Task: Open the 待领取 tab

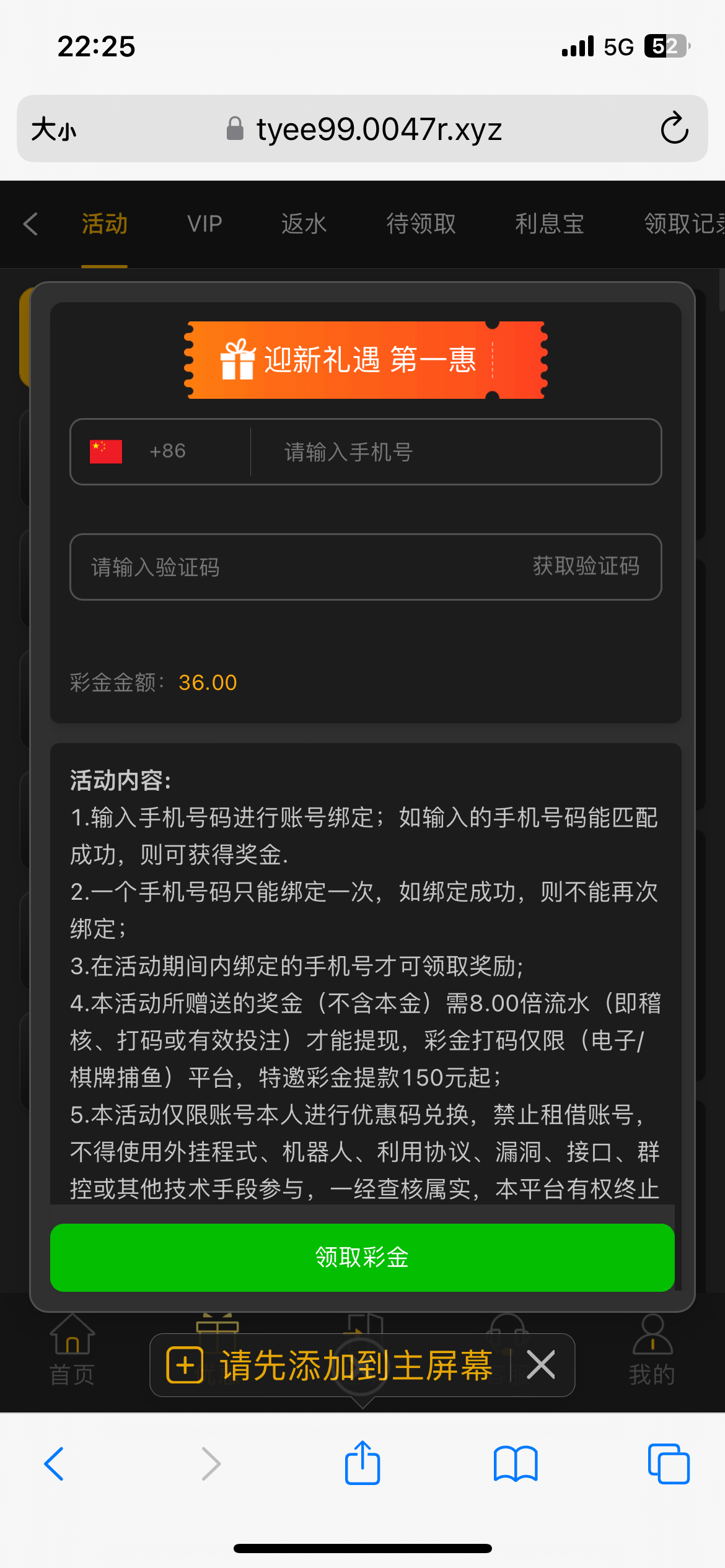Action: (421, 224)
